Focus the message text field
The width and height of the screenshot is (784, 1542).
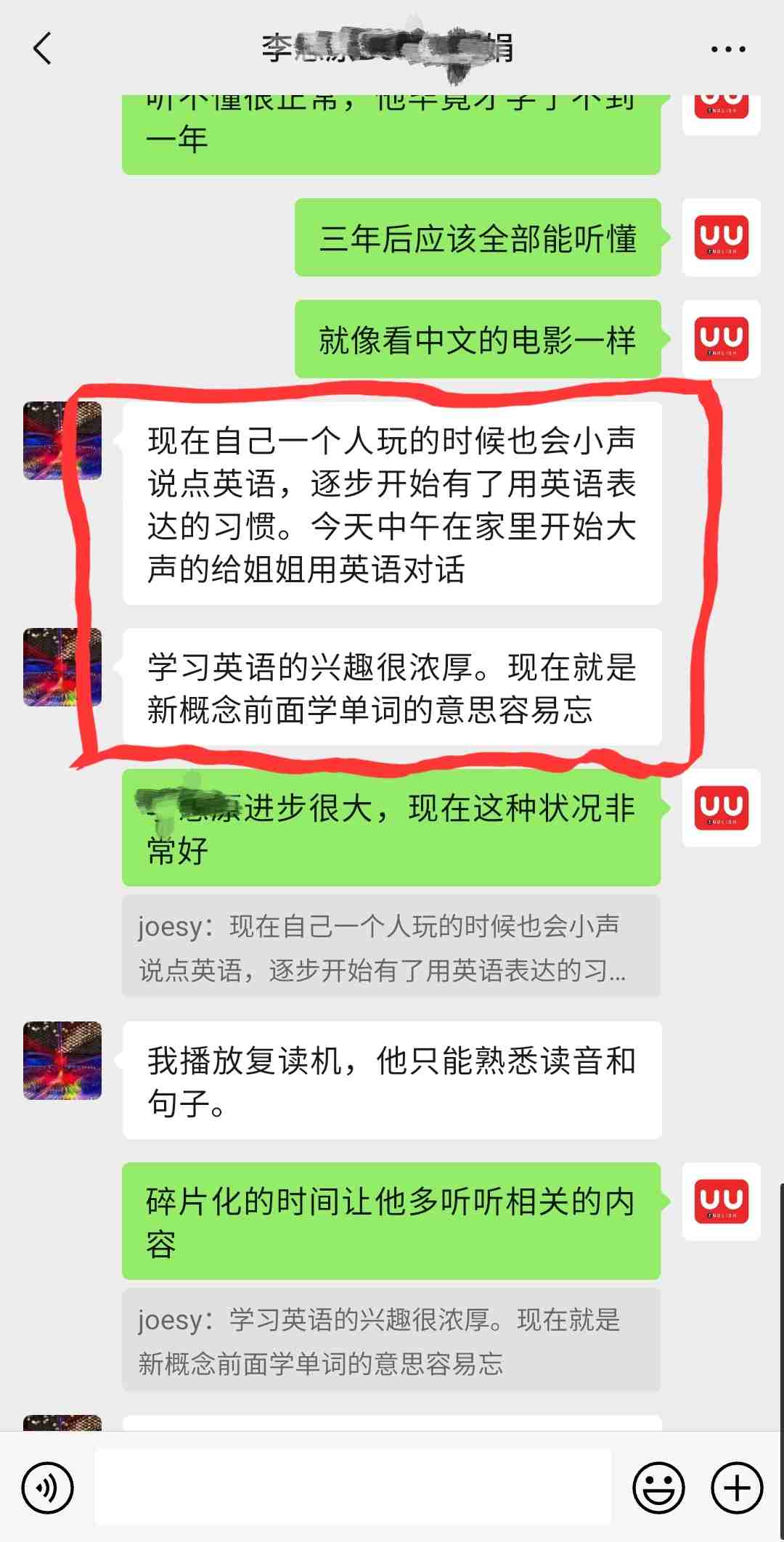pyautogui.click(x=353, y=1487)
